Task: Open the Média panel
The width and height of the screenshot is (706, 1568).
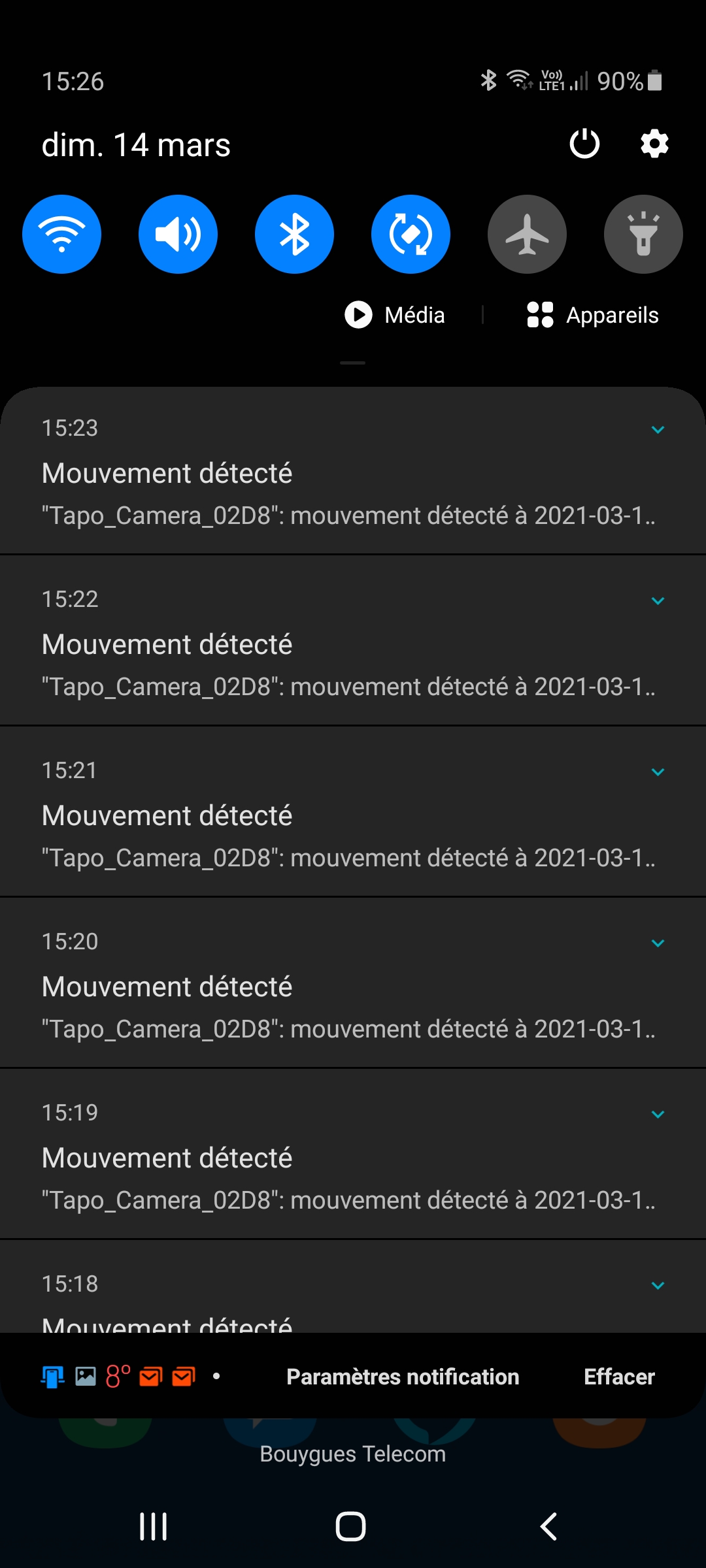Action: pos(395,315)
